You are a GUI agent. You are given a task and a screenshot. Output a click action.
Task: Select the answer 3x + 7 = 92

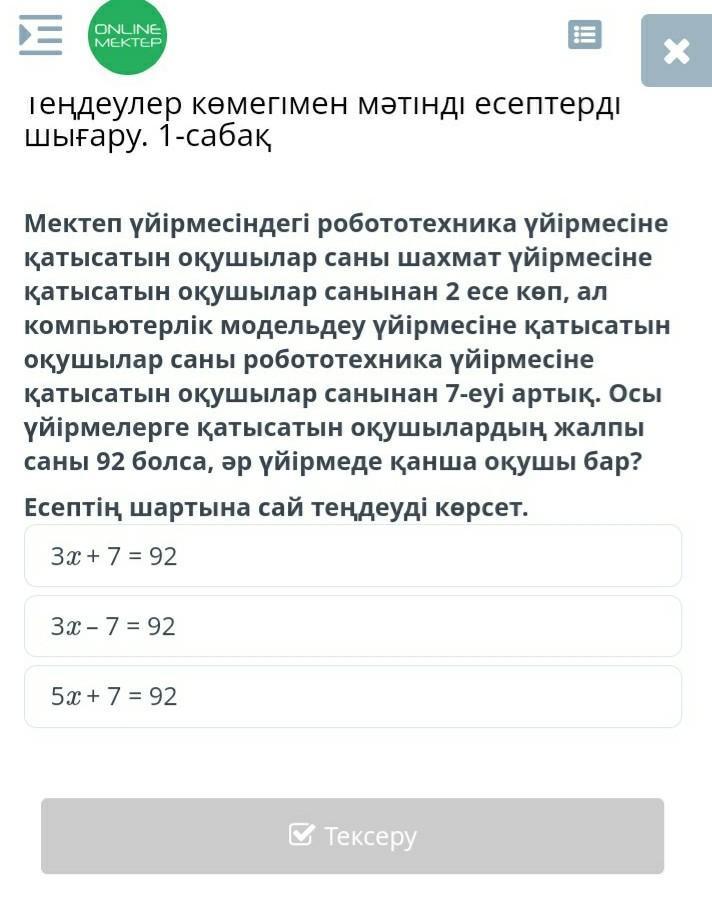[352, 556]
